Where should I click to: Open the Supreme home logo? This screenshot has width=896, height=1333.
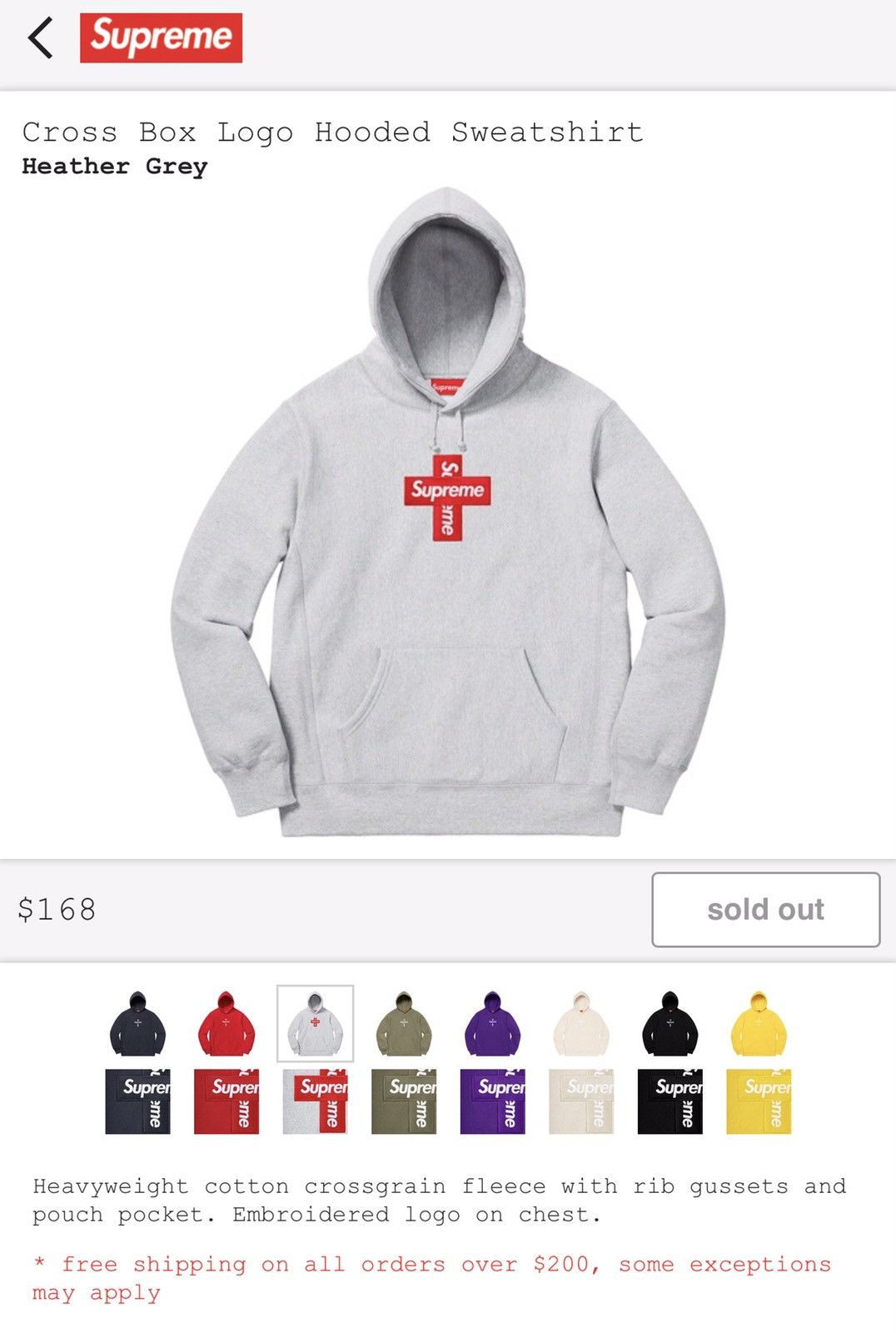(161, 37)
